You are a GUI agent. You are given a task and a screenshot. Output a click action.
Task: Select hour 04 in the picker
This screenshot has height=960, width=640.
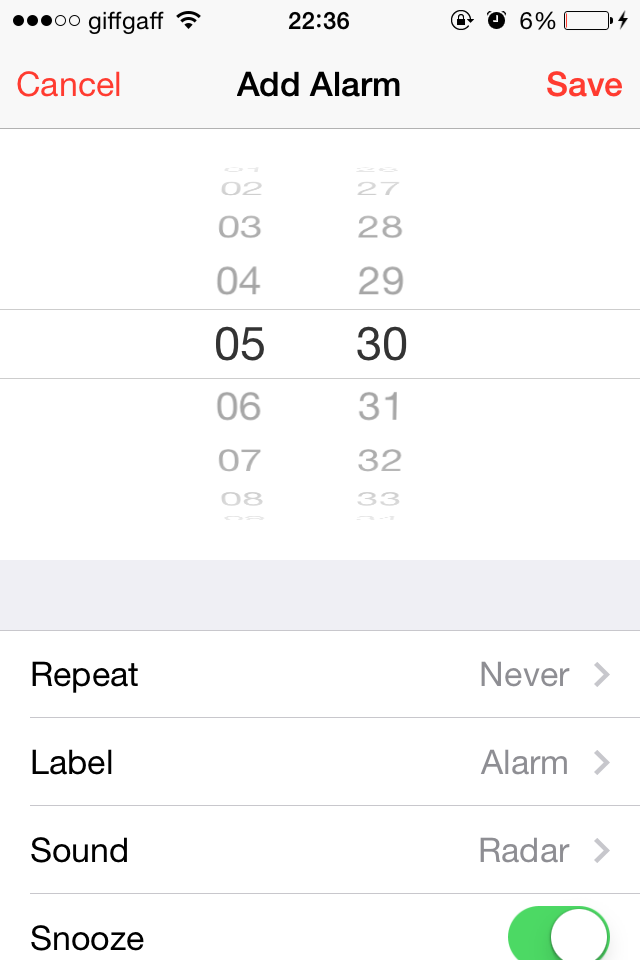[240, 281]
